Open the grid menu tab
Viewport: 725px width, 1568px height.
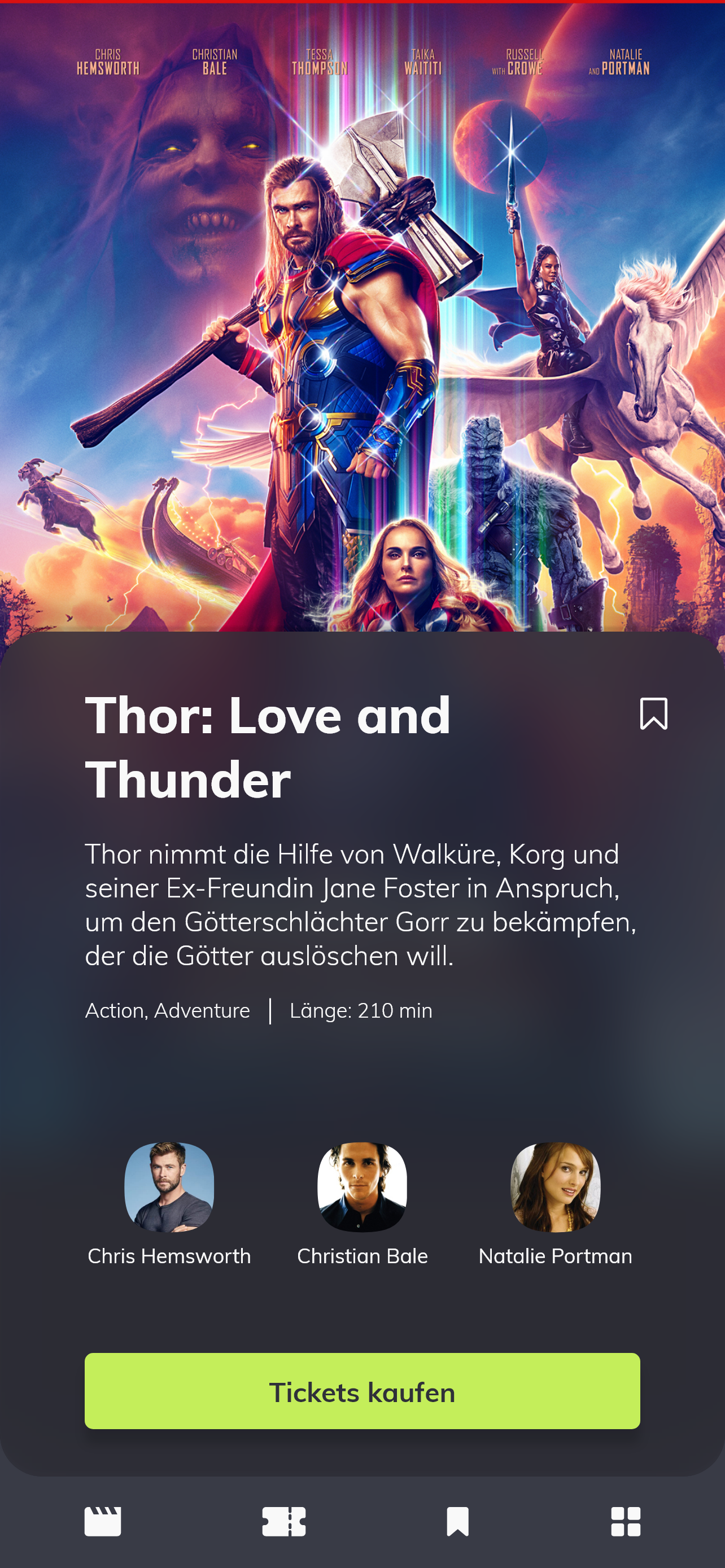click(626, 1522)
